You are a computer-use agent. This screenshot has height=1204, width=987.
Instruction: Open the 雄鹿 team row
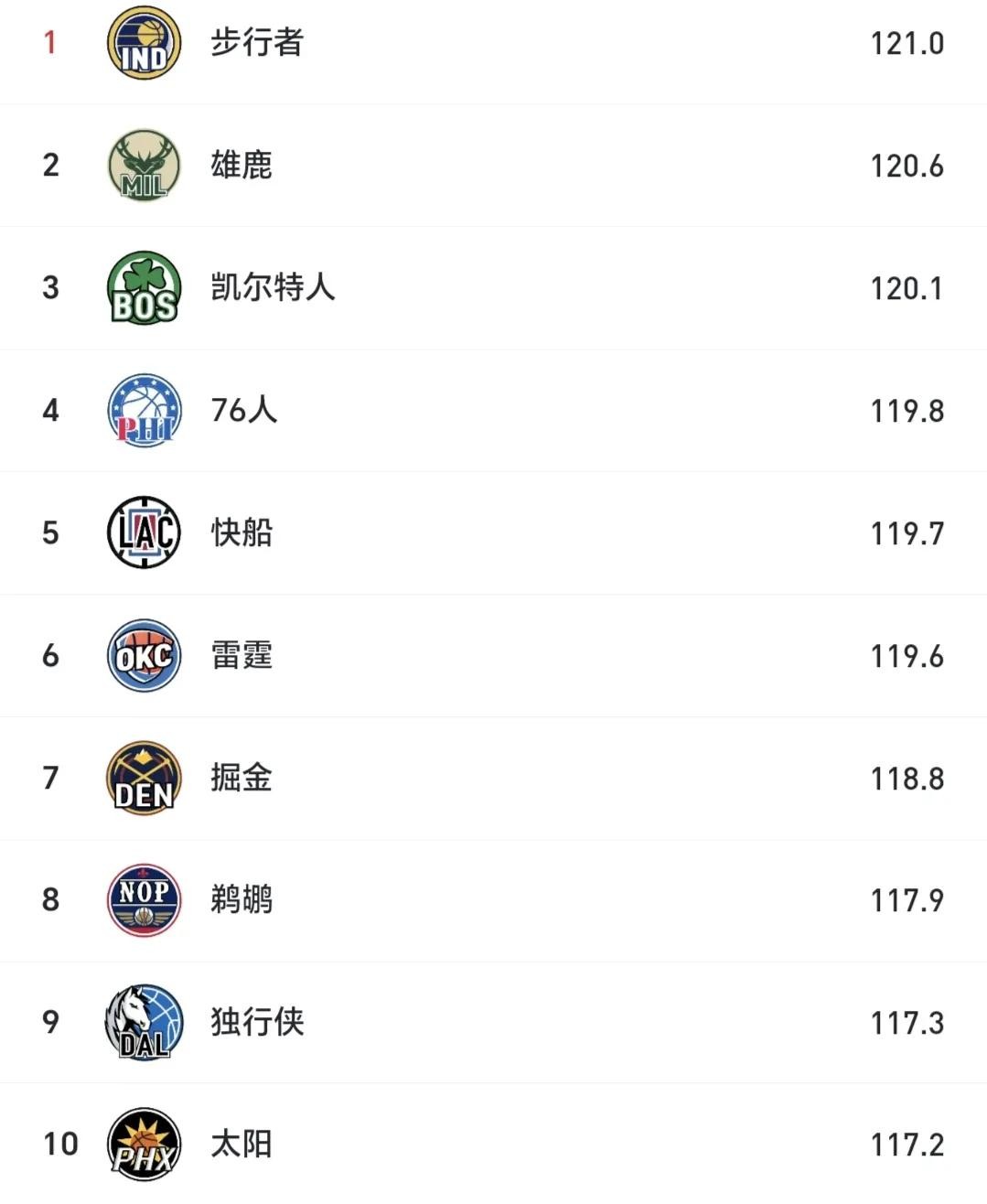241,166
